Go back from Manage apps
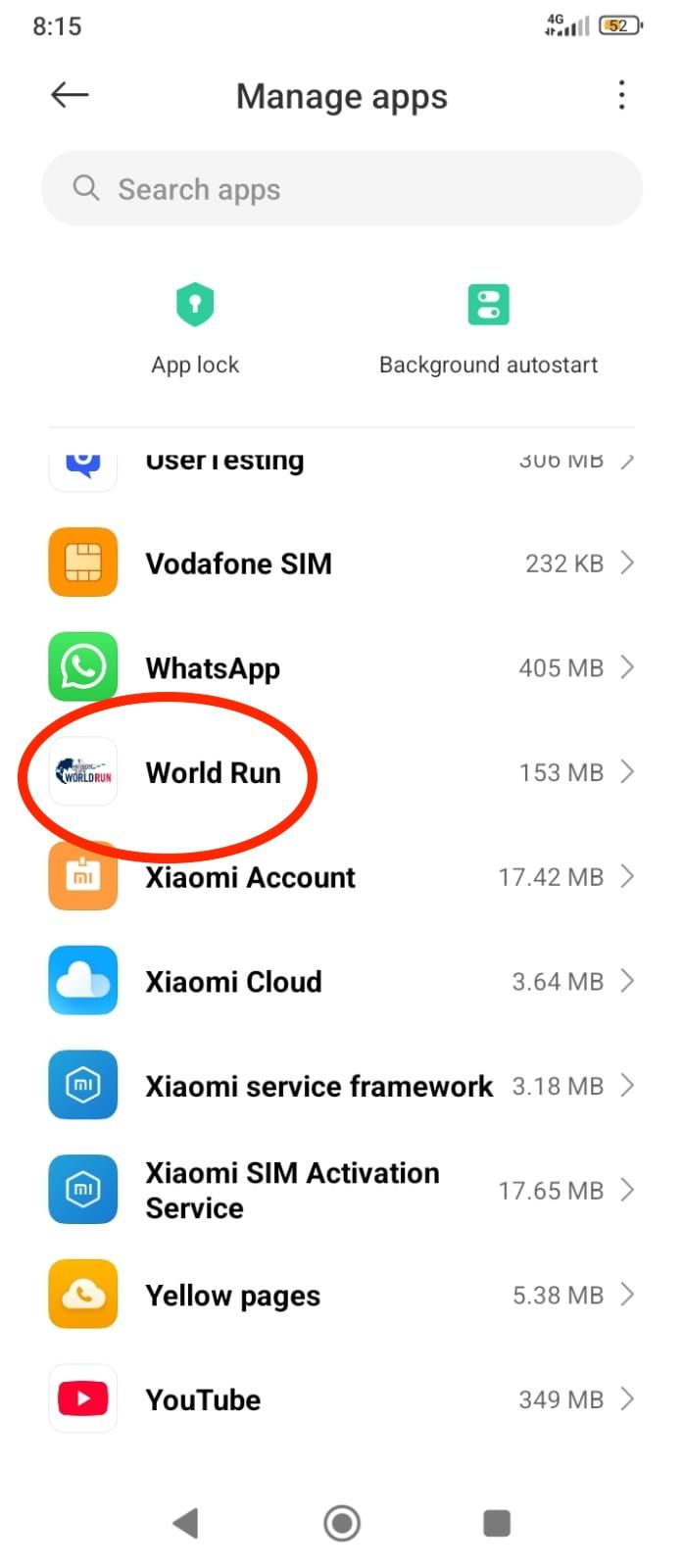 [x=70, y=95]
